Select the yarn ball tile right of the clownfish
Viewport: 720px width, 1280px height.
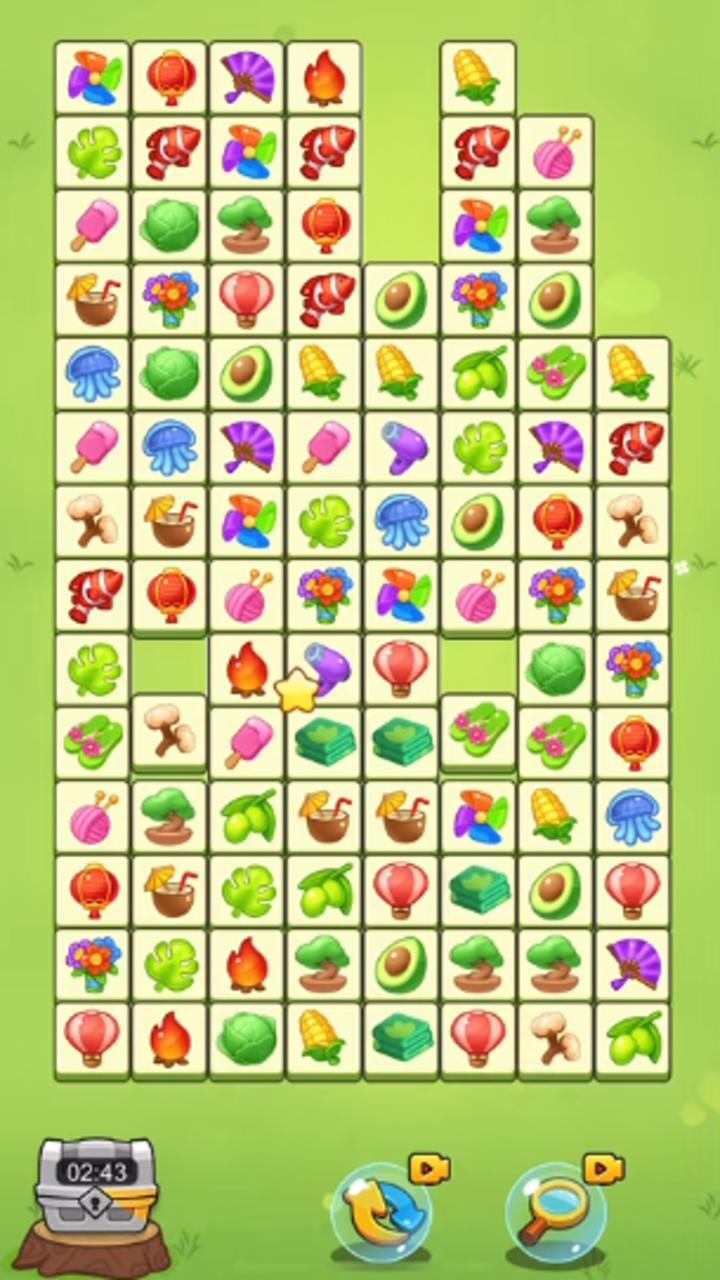(556, 152)
